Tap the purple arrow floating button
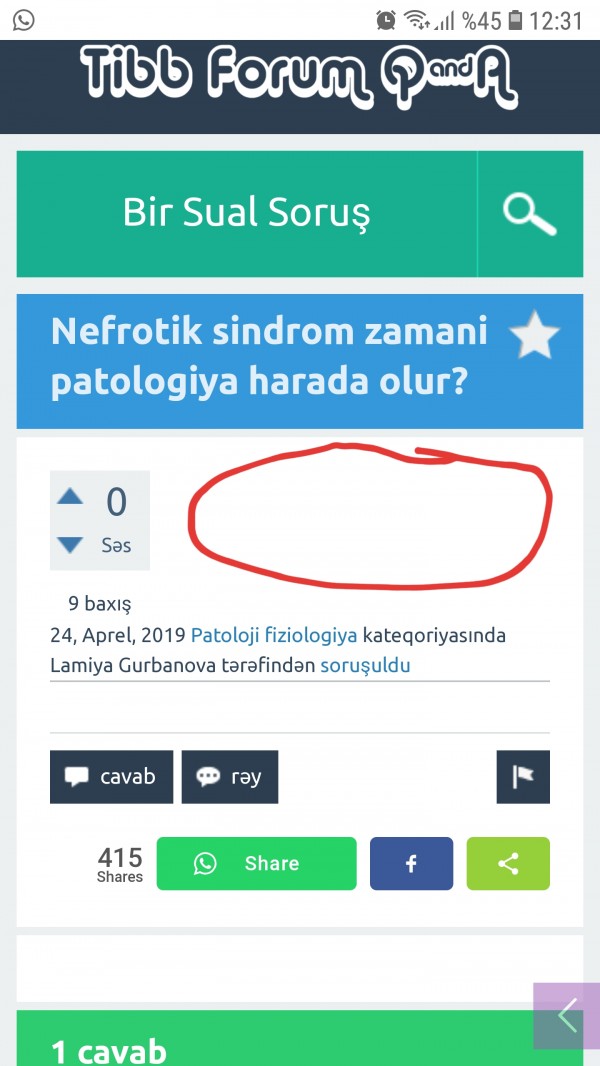Viewport: 600px width, 1066px height. point(567,1015)
